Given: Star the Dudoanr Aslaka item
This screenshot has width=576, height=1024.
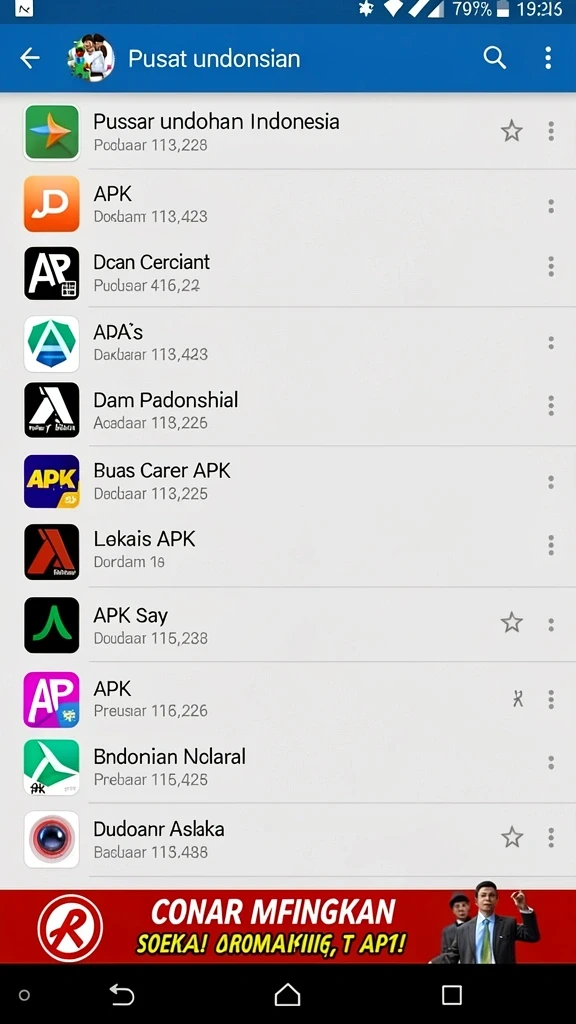Looking at the screenshot, I should pyautogui.click(x=511, y=837).
